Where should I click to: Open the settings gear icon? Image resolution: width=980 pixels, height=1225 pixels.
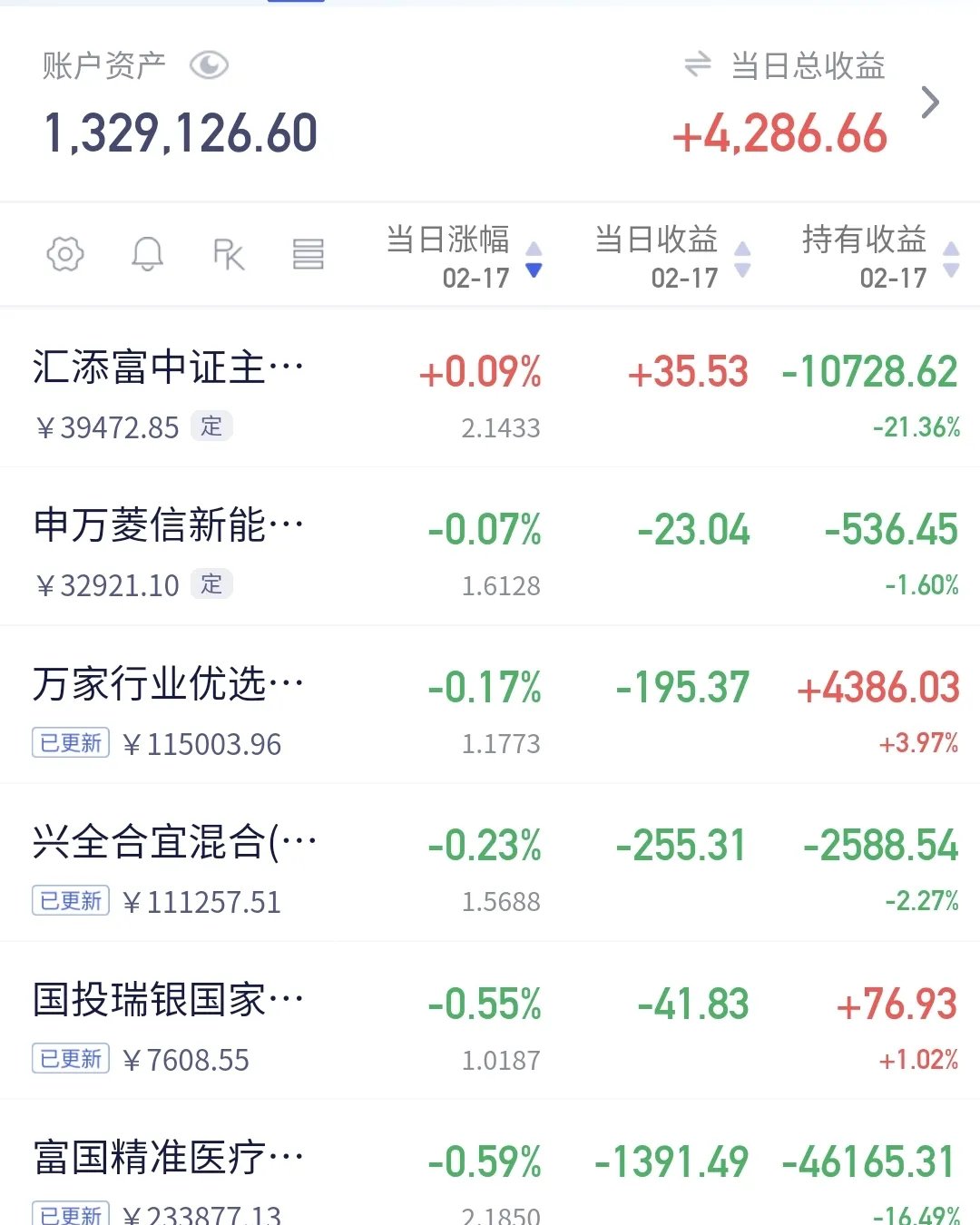(x=64, y=254)
